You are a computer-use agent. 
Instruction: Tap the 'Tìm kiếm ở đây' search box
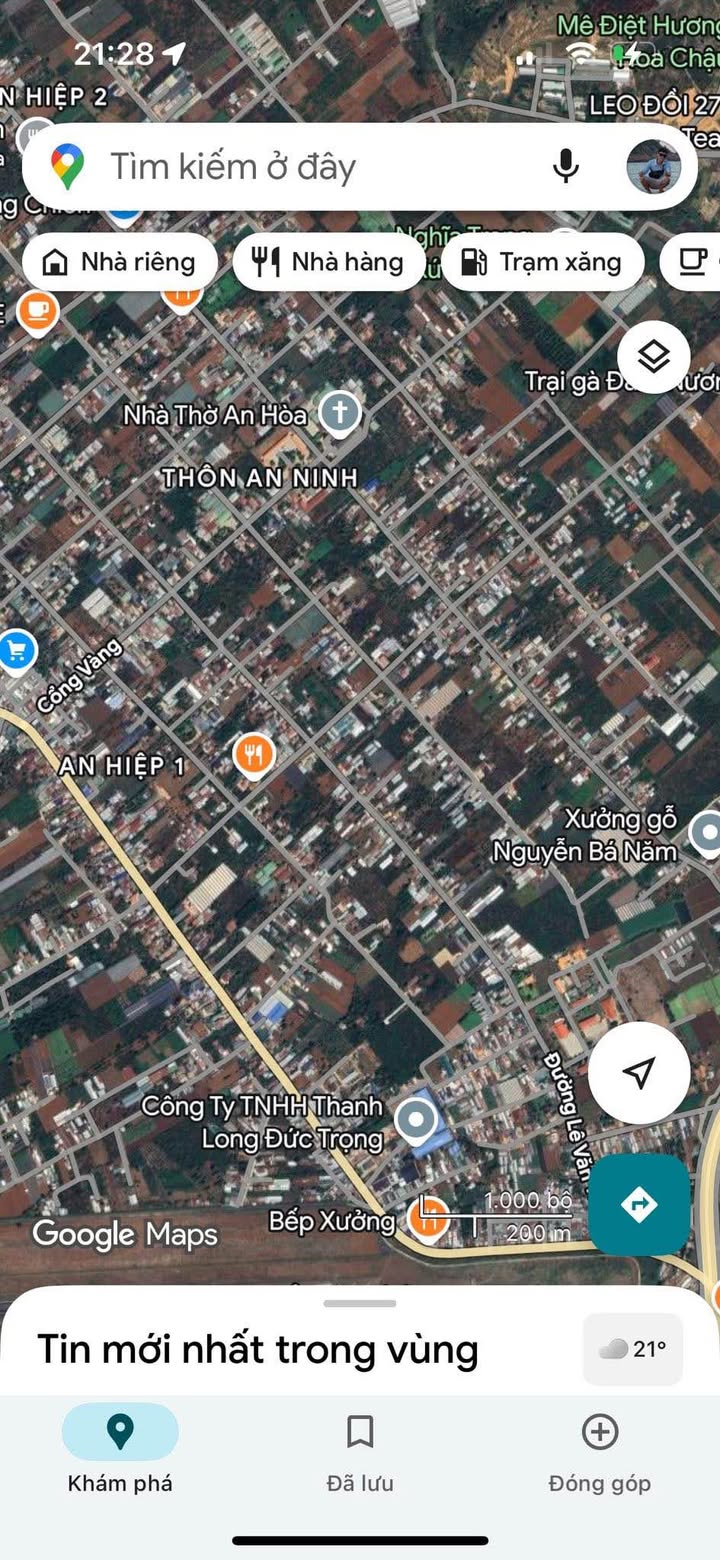point(300,167)
